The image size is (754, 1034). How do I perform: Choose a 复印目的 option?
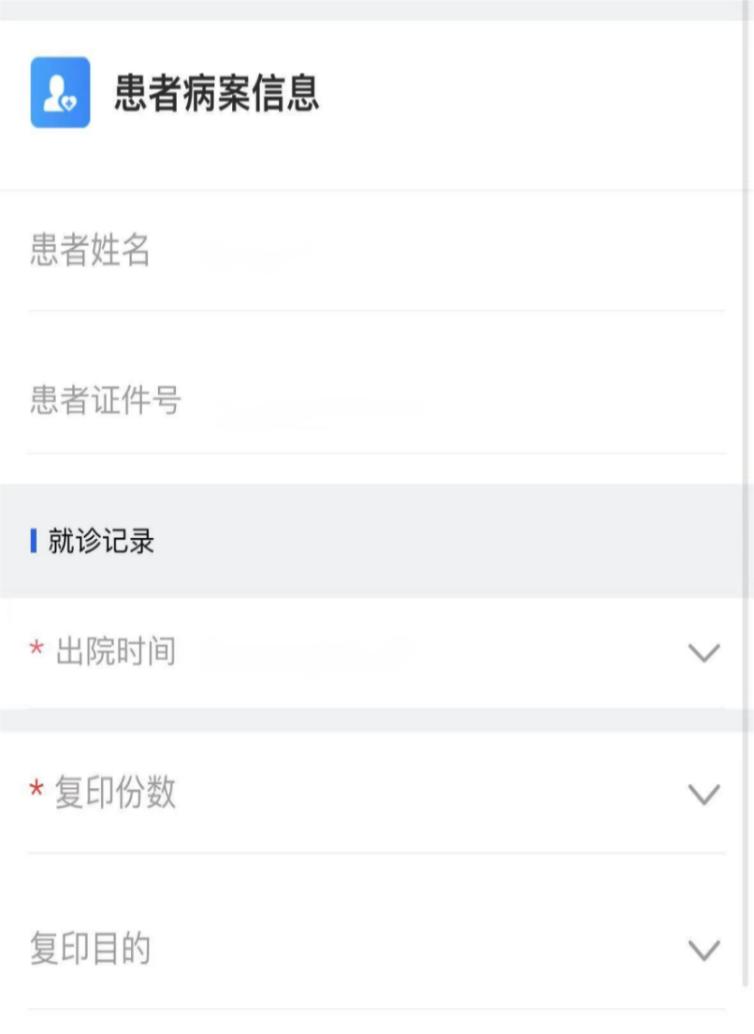tap(704, 949)
